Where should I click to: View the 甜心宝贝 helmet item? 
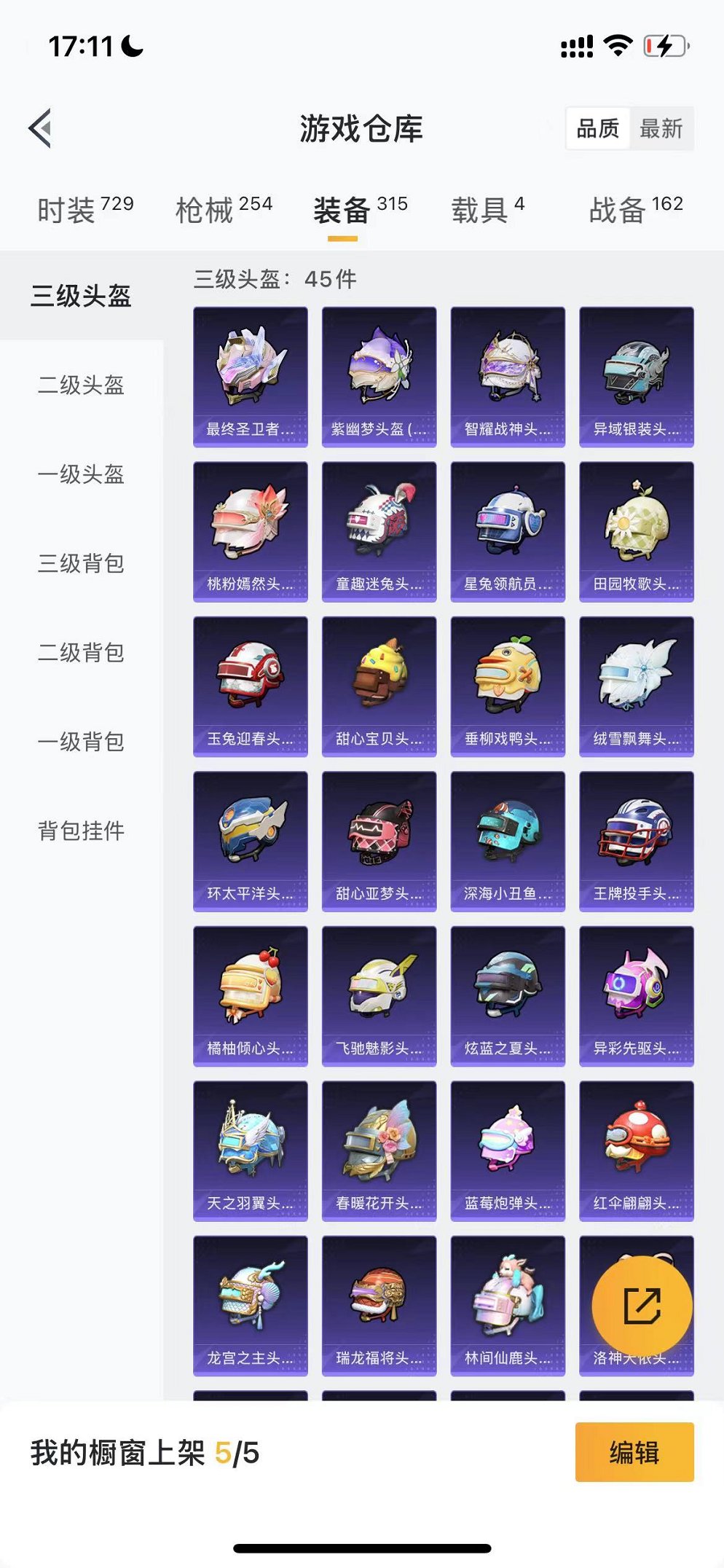coord(379,686)
